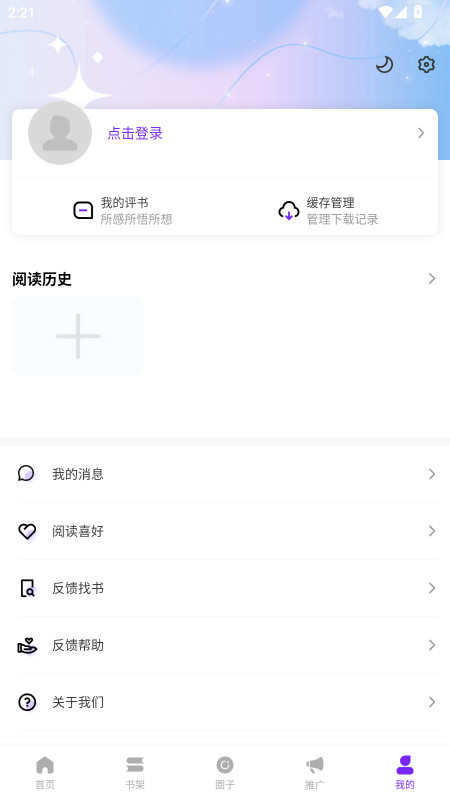Switch to the 书架 bookshelf tab
This screenshot has width=450, height=800.
click(135, 772)
